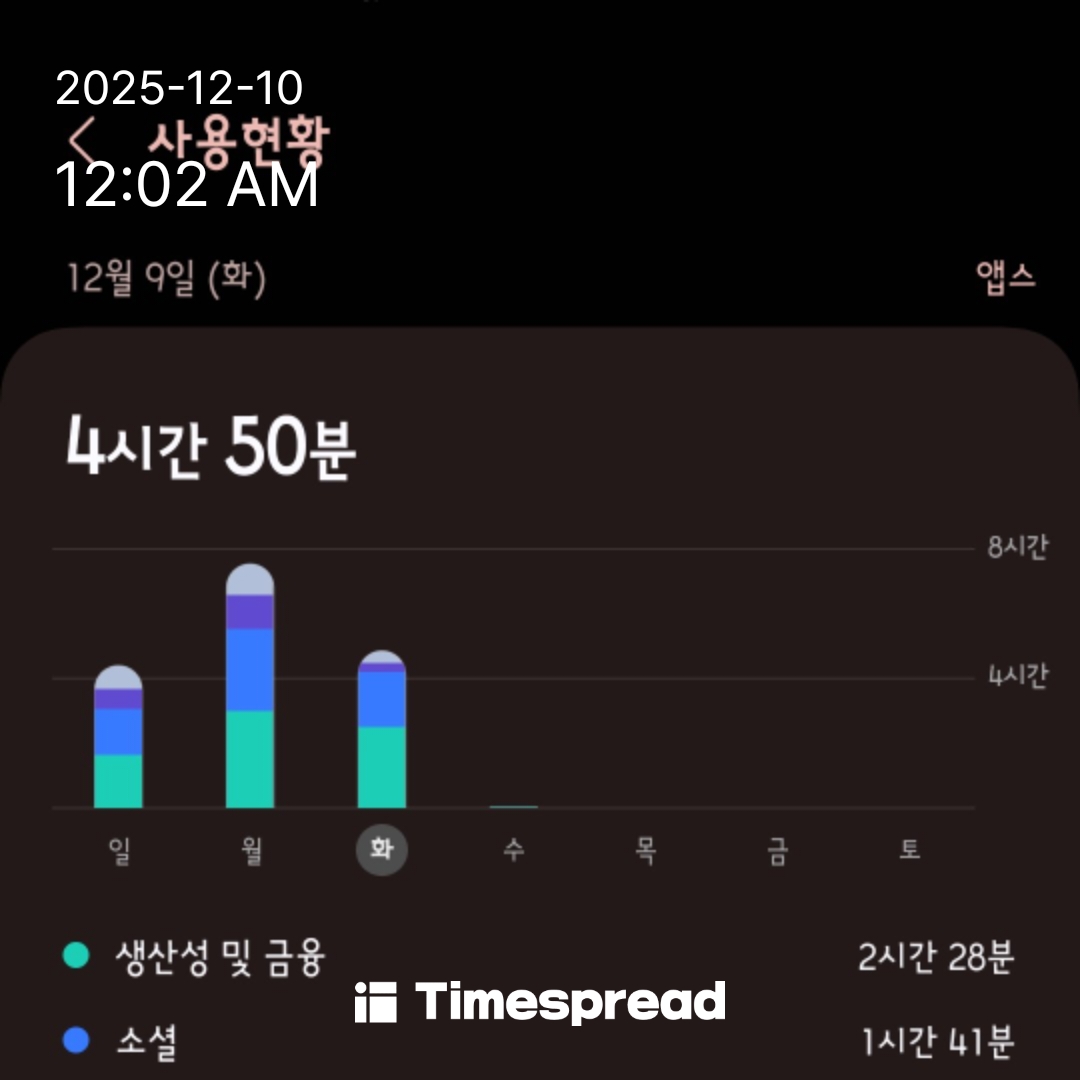Open the 소셜 category

[x=146, y=1043]
